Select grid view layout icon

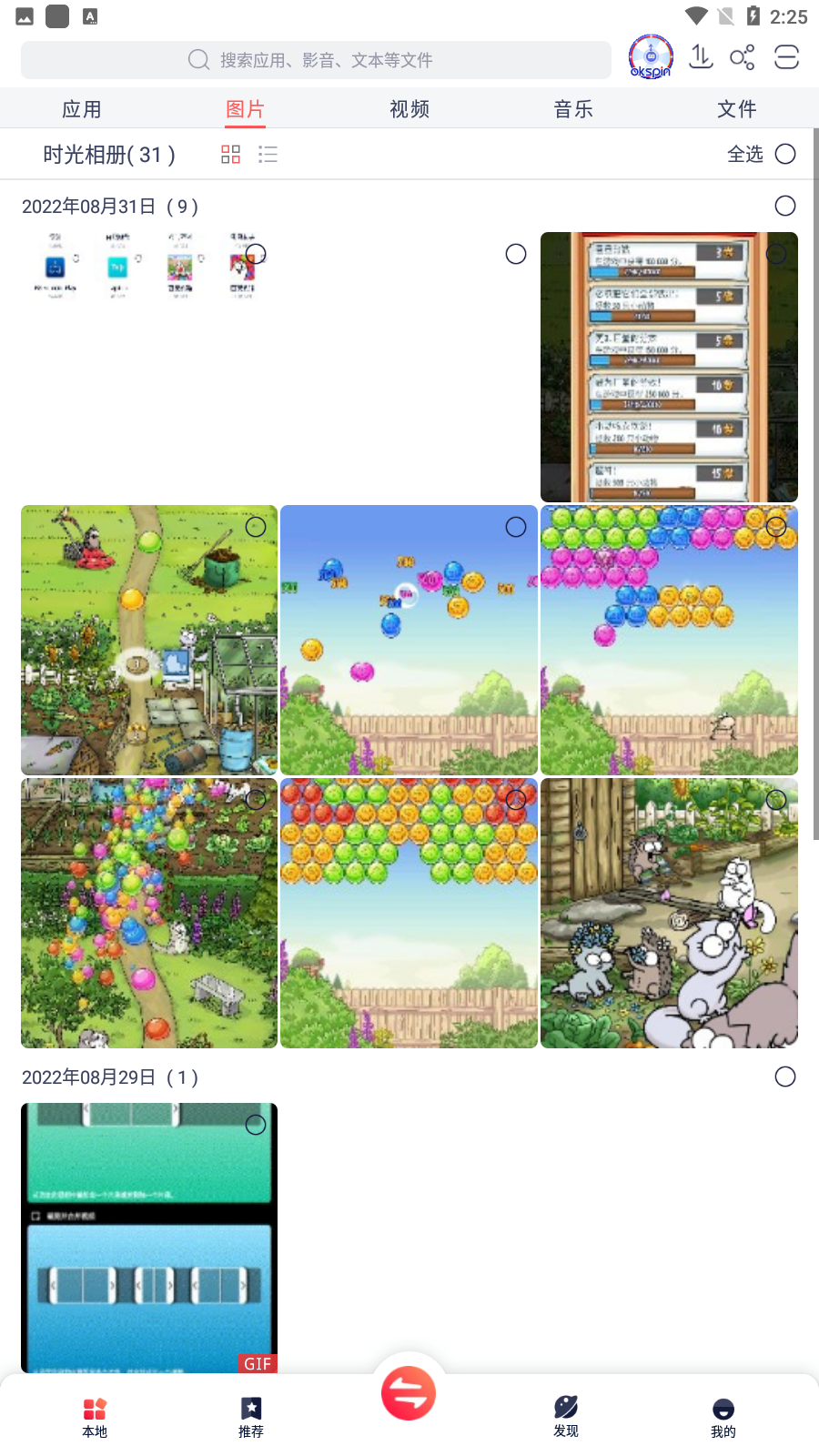point(230,155)
